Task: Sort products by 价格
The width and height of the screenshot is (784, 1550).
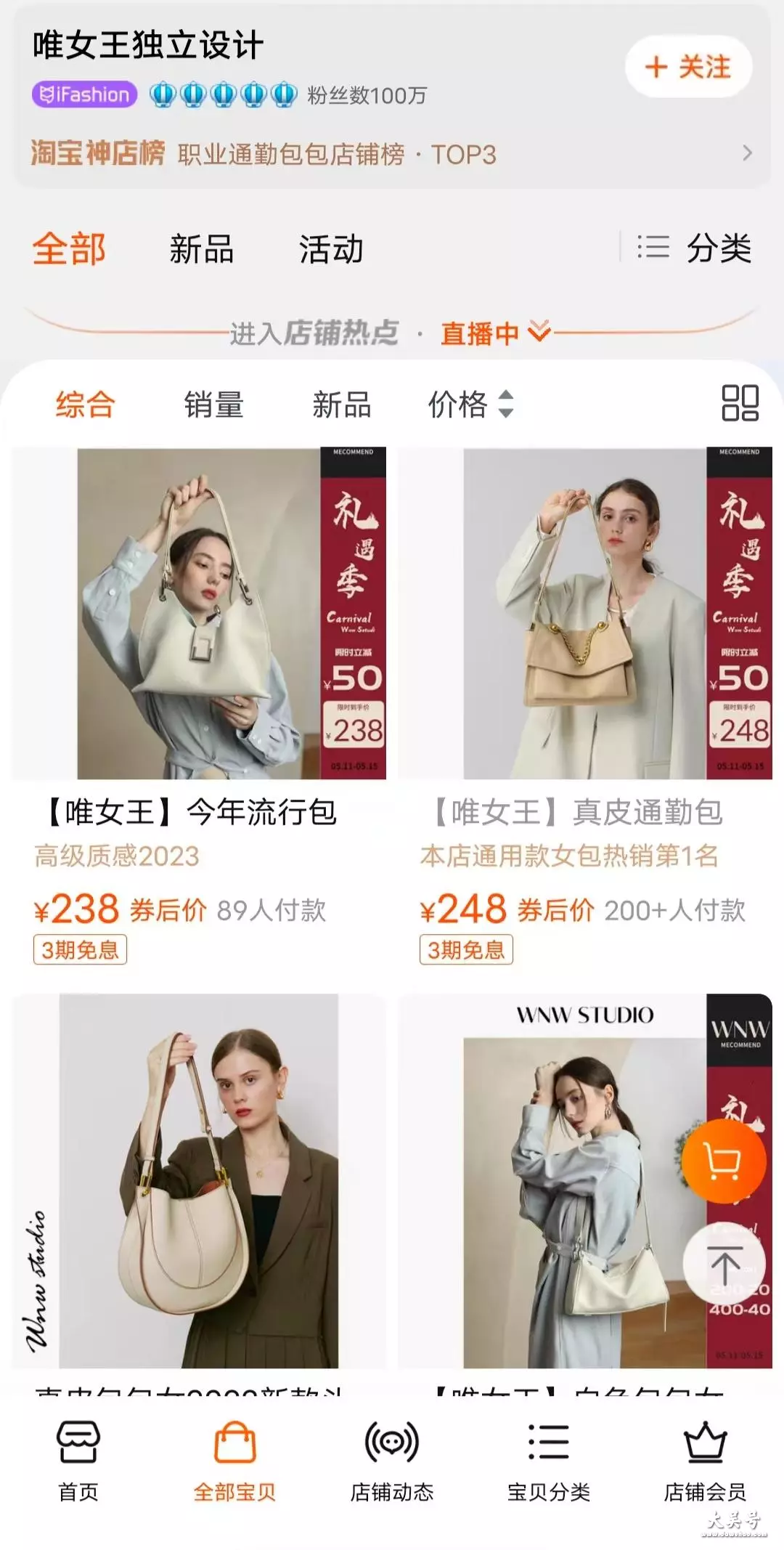Action: (x=470, y=405)
